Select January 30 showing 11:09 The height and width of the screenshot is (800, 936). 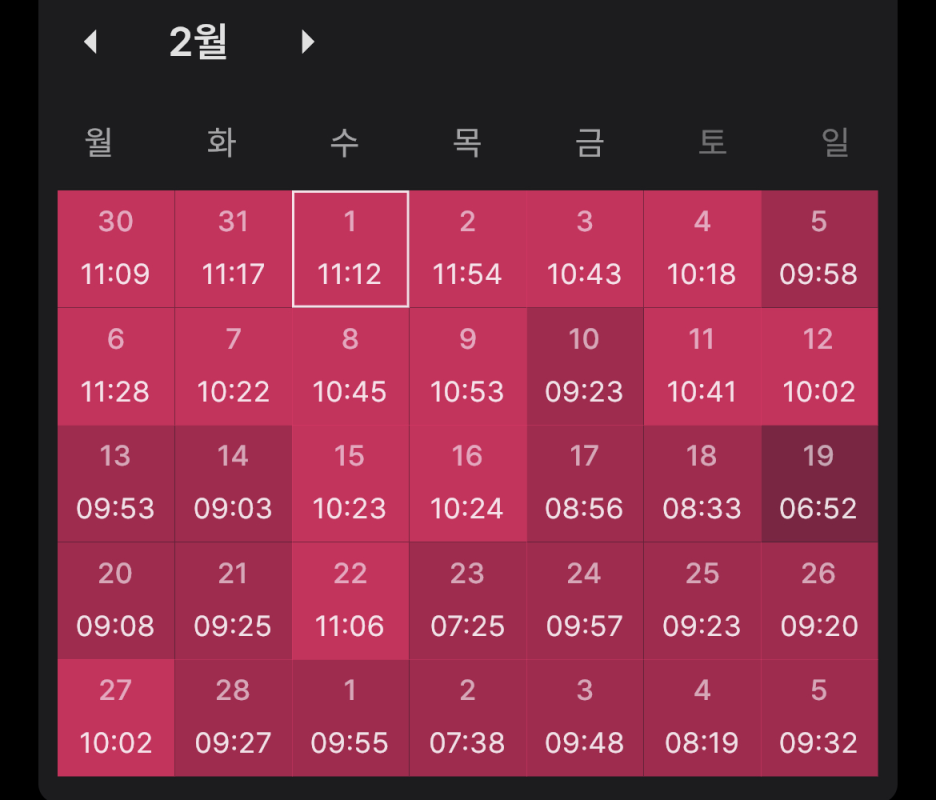tap(116, 248)
